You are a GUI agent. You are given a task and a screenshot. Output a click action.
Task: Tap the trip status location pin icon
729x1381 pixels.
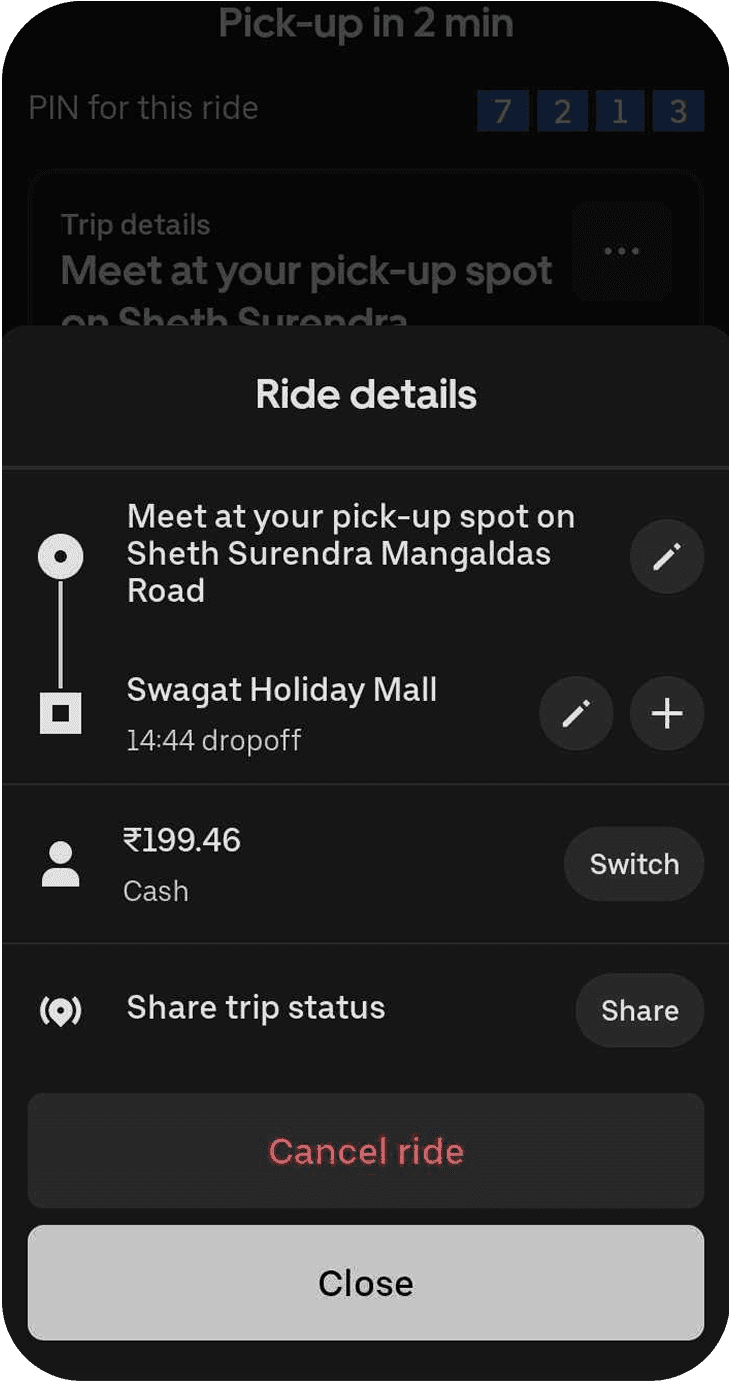coord(61,1010)
